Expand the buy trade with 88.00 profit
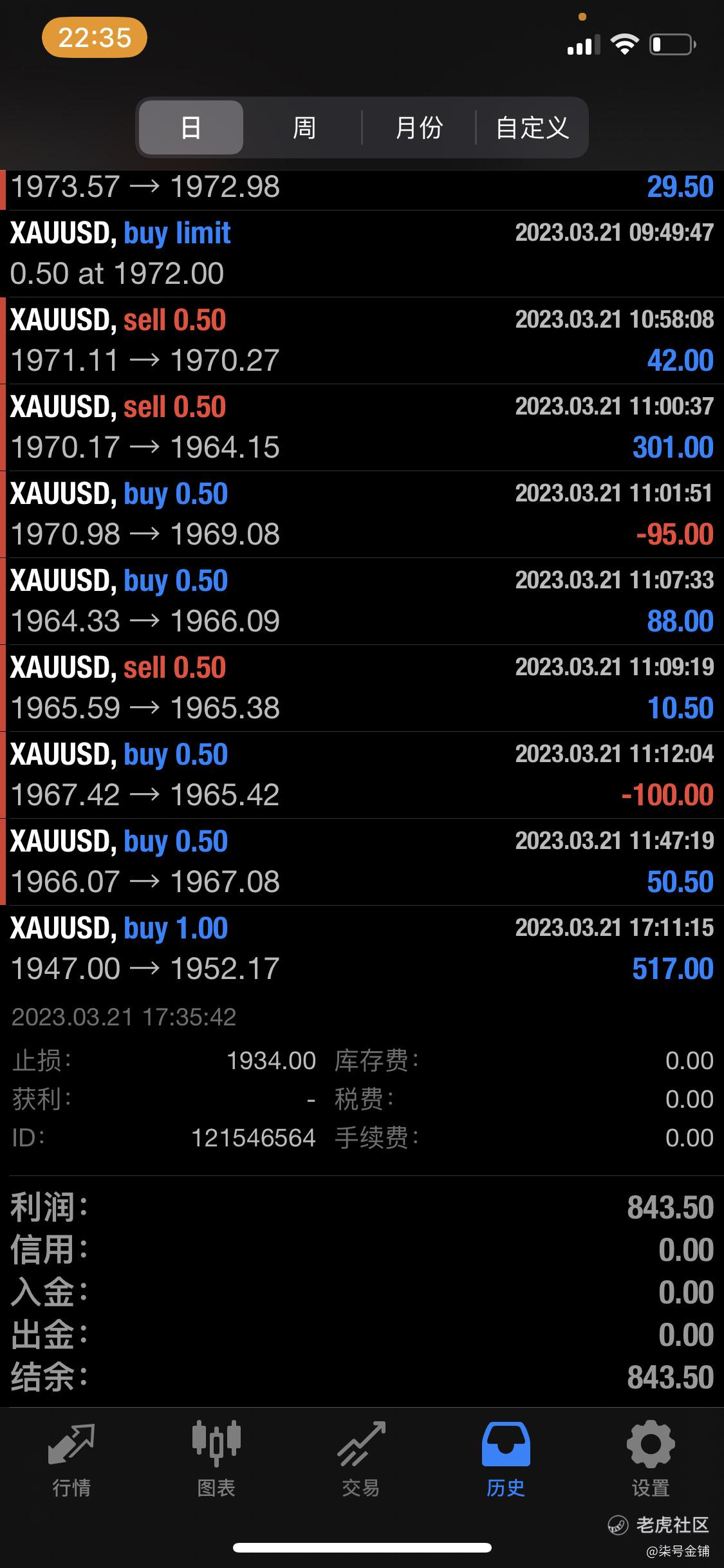Screen dimensions: 724x1568 362,601
